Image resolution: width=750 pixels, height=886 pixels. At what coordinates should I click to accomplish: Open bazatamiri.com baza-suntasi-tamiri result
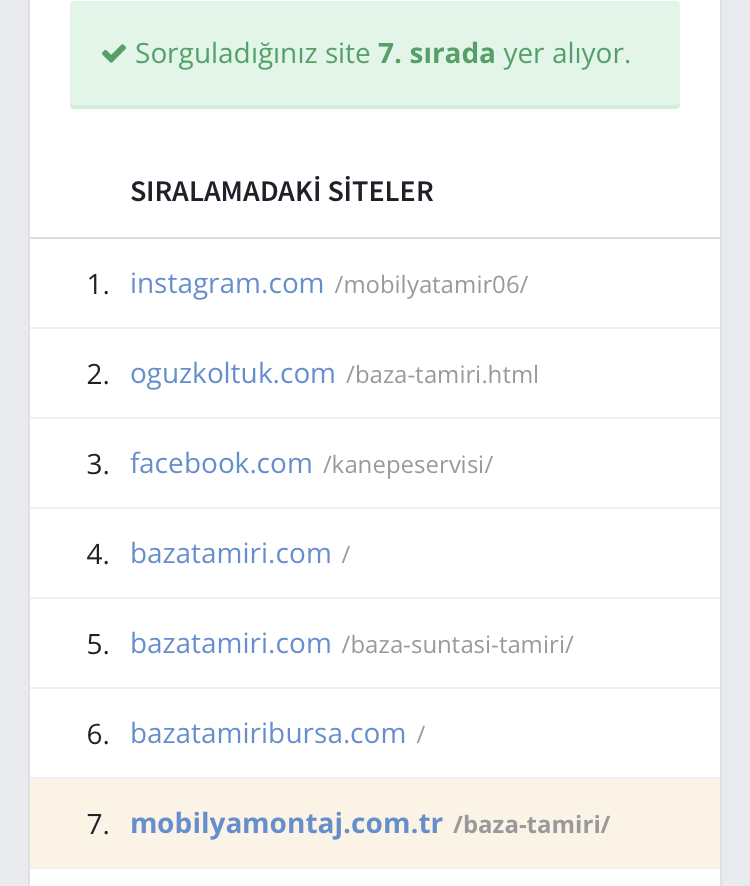pos(231,644)
